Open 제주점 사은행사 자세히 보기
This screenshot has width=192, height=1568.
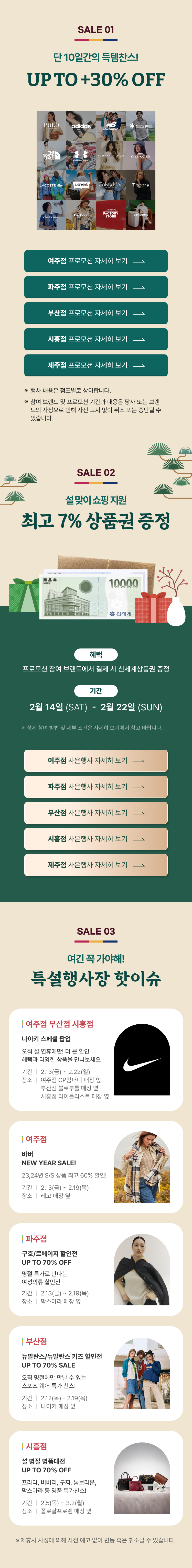(x=96, y=865)
